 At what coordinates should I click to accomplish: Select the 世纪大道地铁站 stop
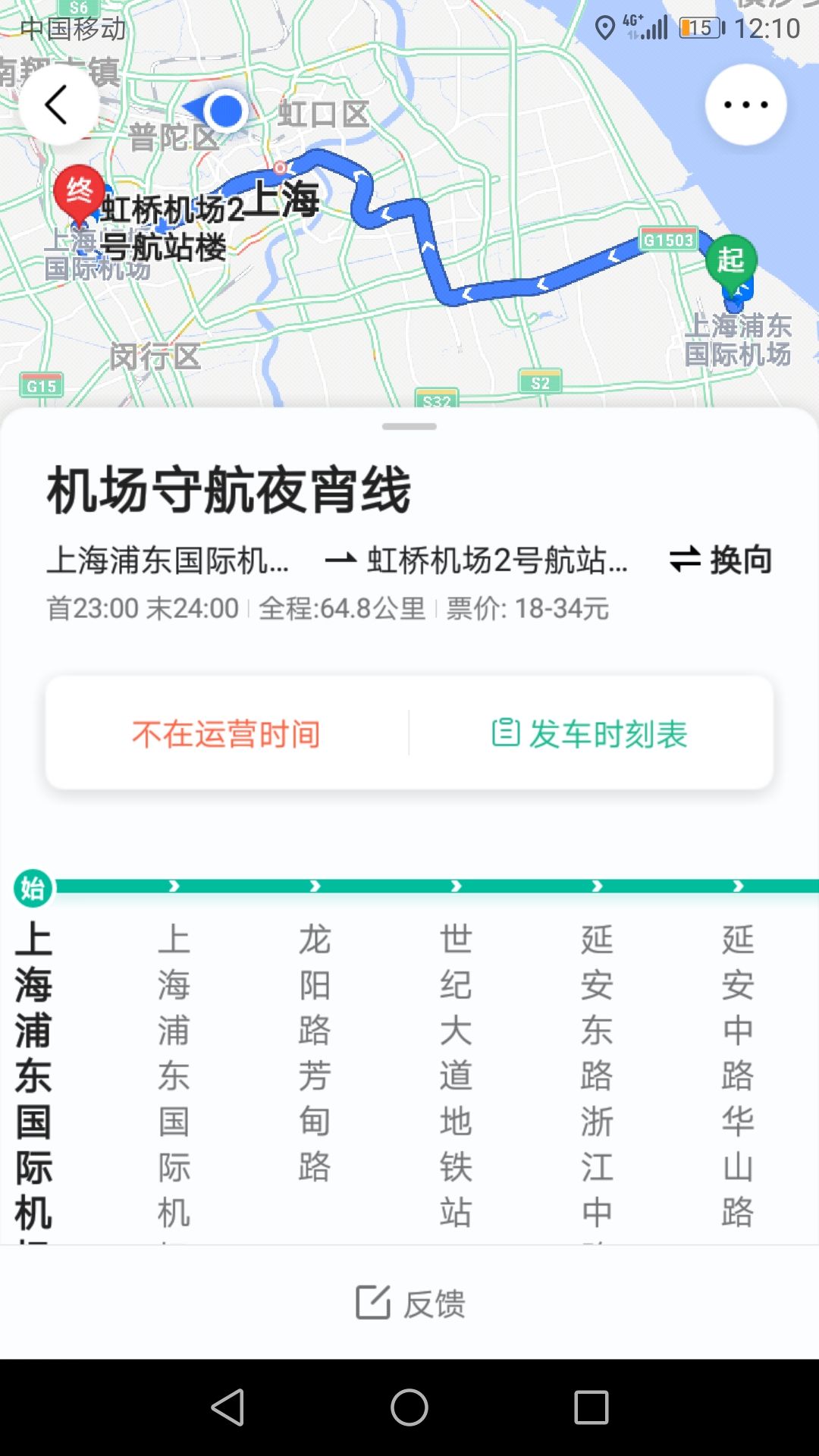pos(456,1076)
